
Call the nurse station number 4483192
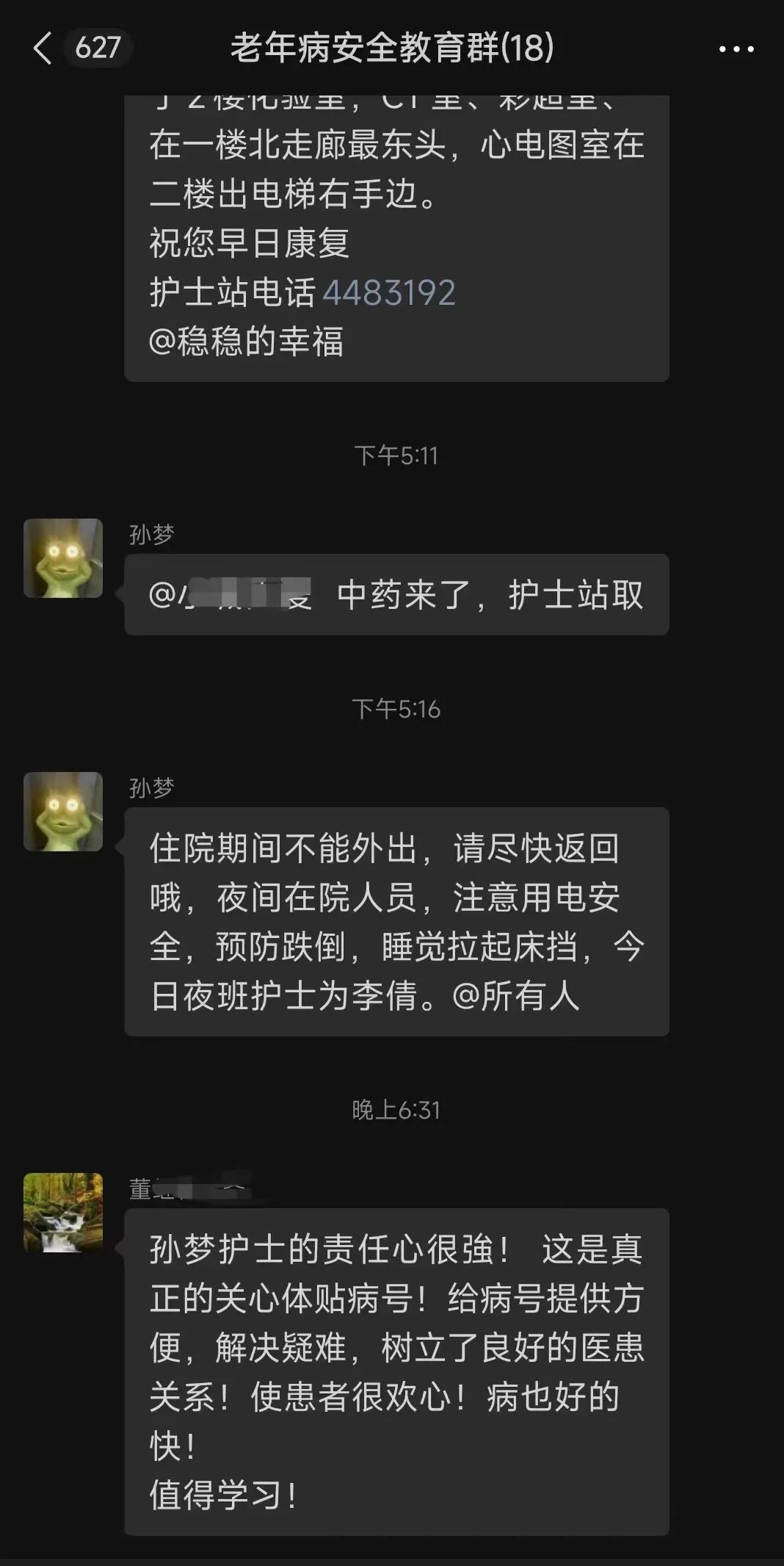tap(389, 292)
